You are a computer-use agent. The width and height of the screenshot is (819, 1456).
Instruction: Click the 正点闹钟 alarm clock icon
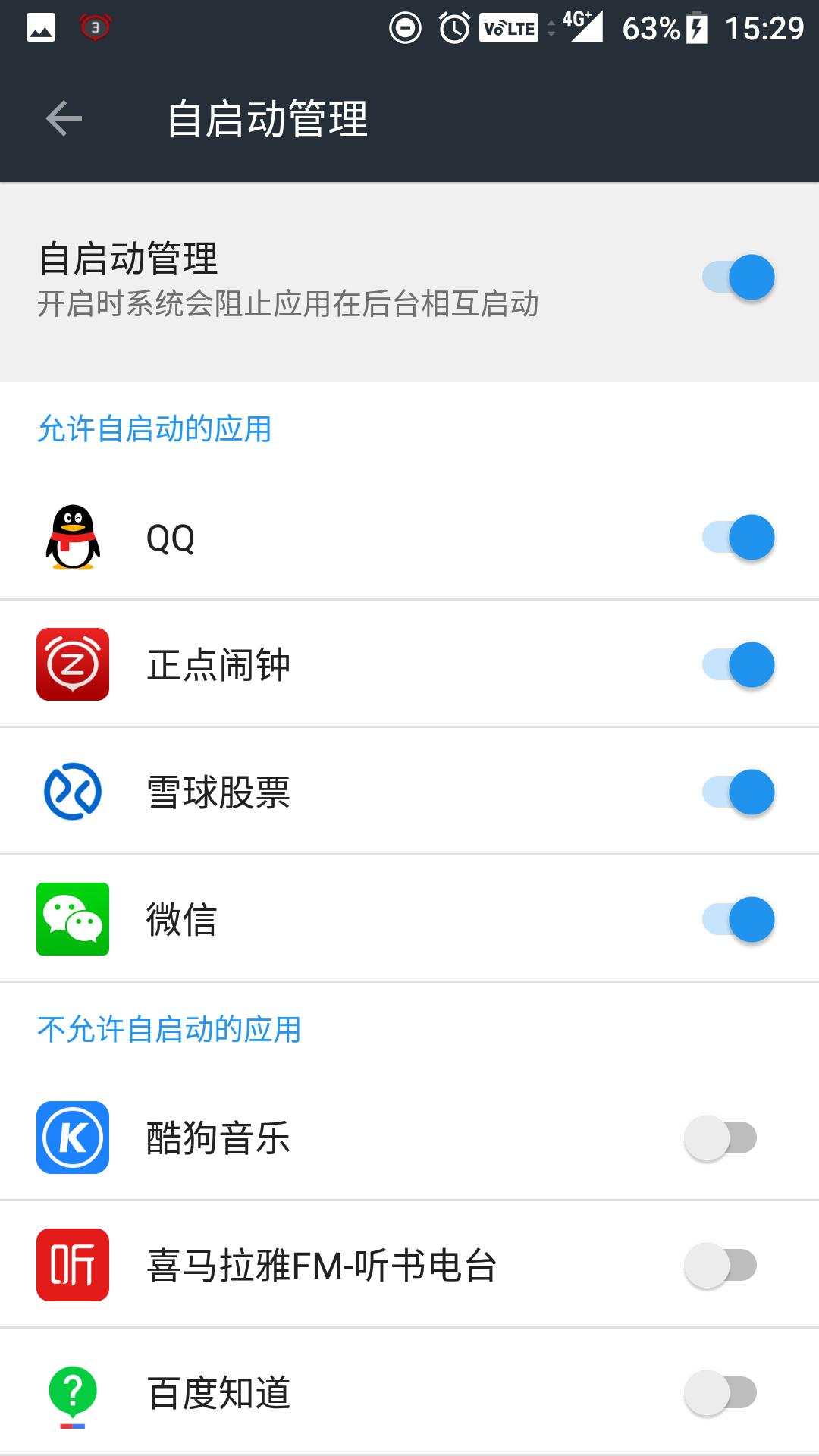(x=74, y=665)
